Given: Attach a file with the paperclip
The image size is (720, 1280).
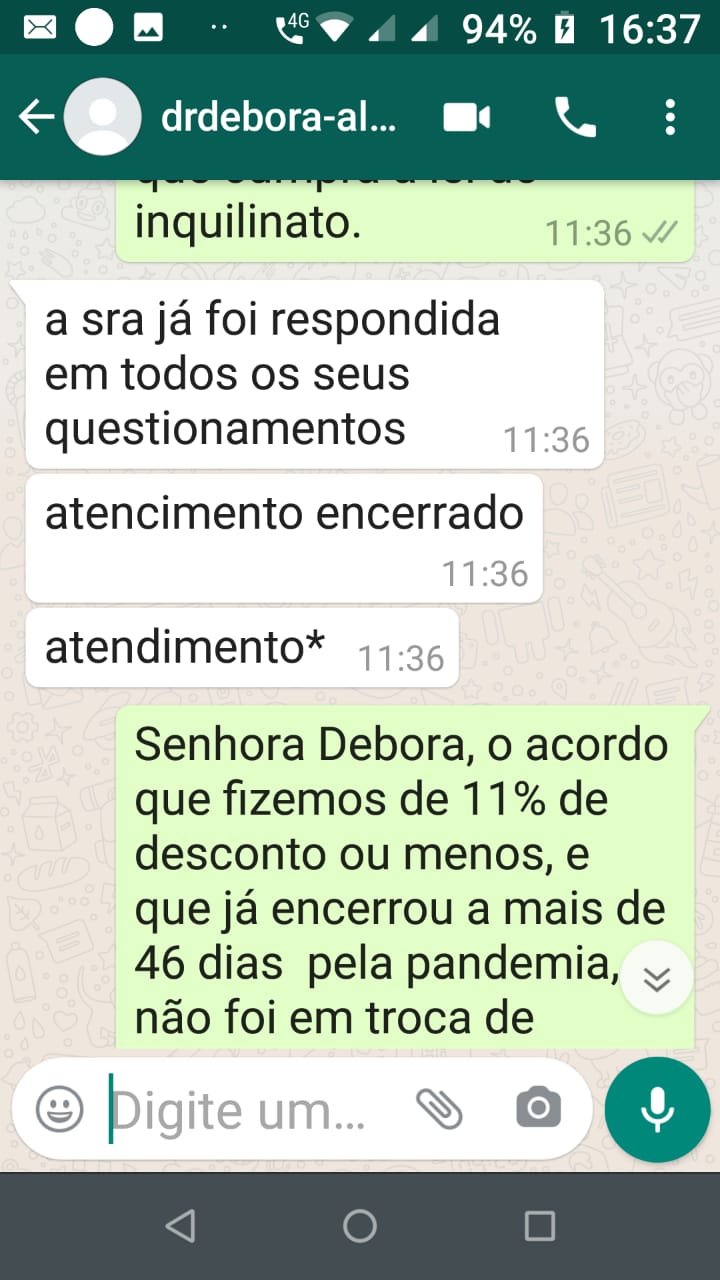Looking at the screenshot, I should point(439,1109).
